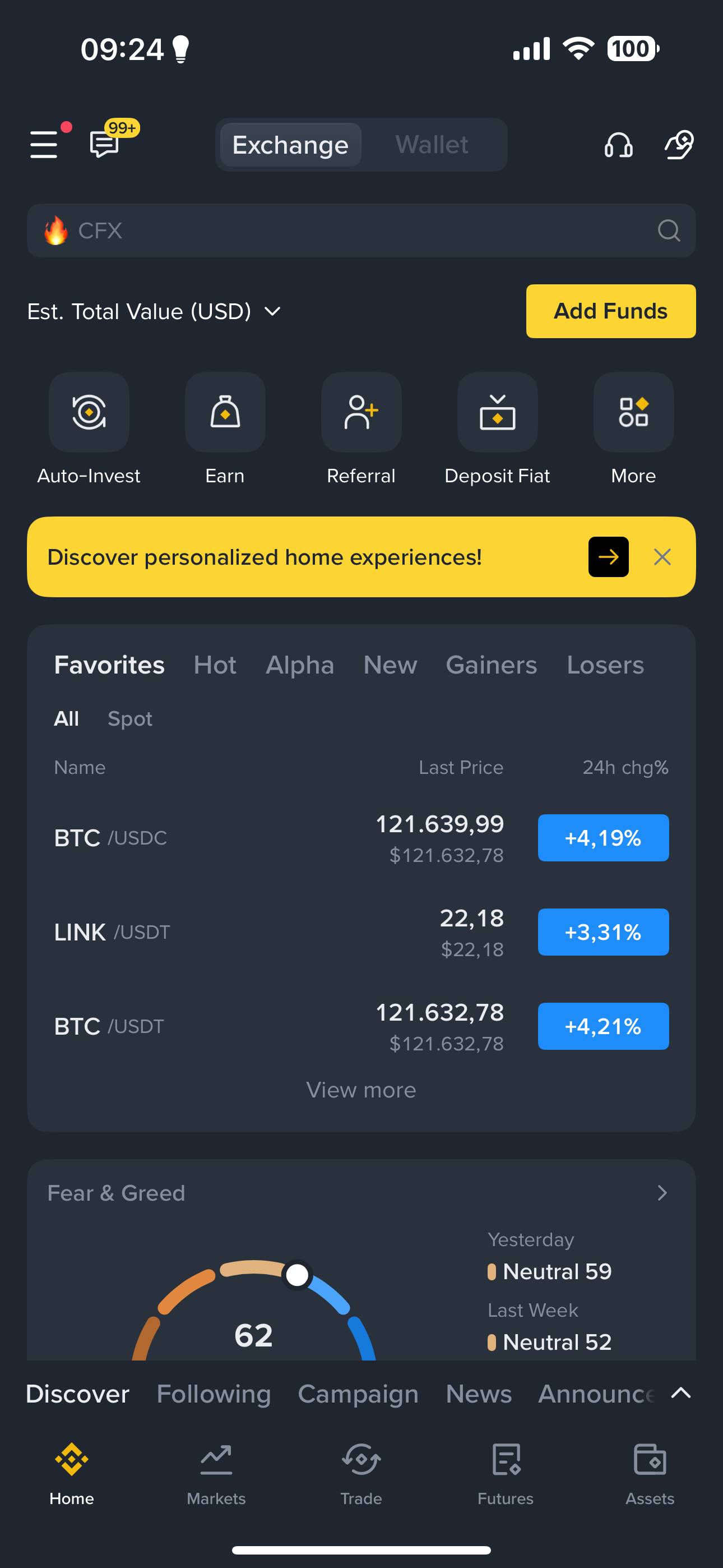Tap Add Funds

pos(610,311)
